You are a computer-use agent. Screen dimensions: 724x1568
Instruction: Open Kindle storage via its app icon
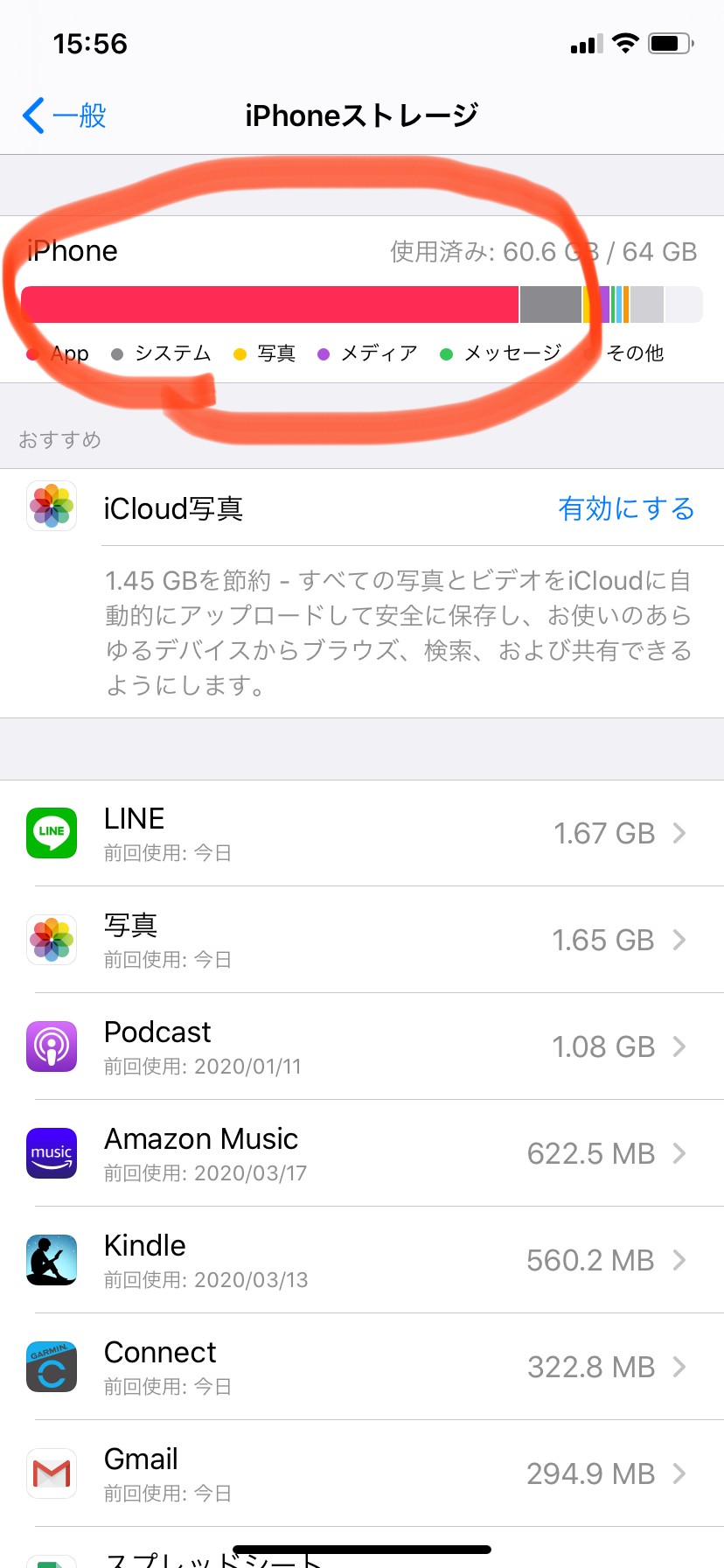point(51,1260)
